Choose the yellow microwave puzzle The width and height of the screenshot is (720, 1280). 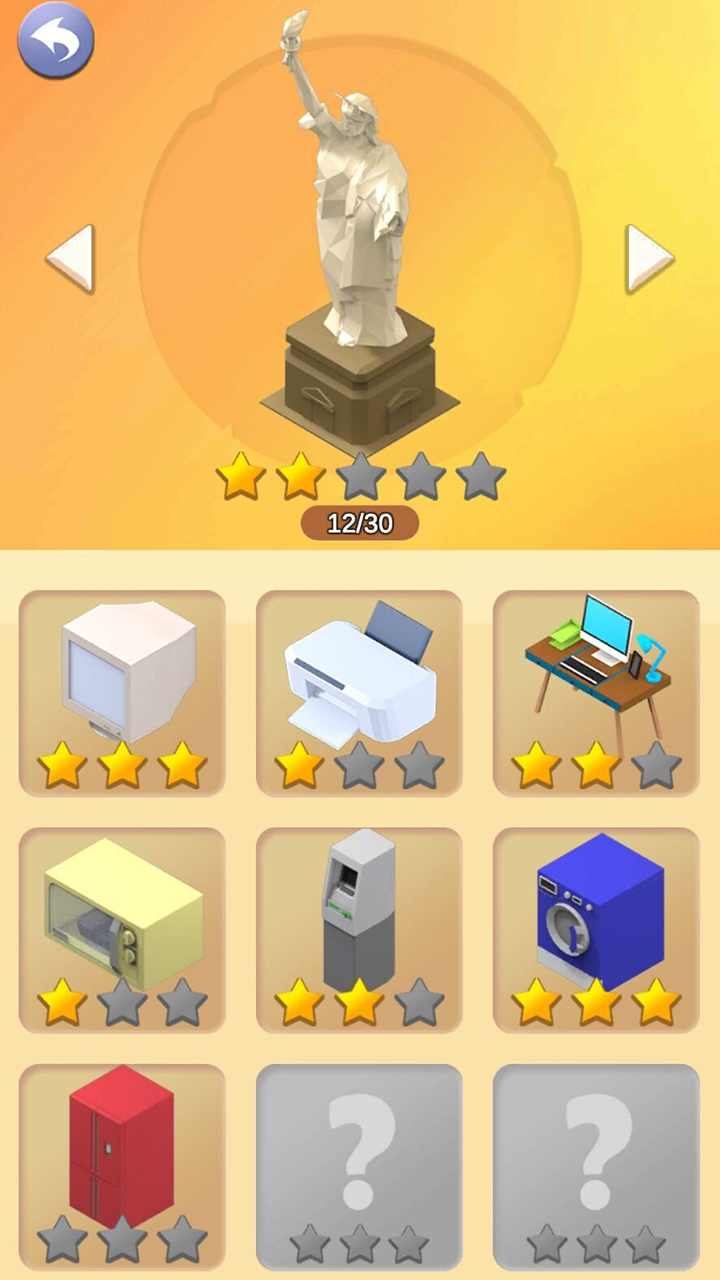pyautogui.click(x=122, y=929)
